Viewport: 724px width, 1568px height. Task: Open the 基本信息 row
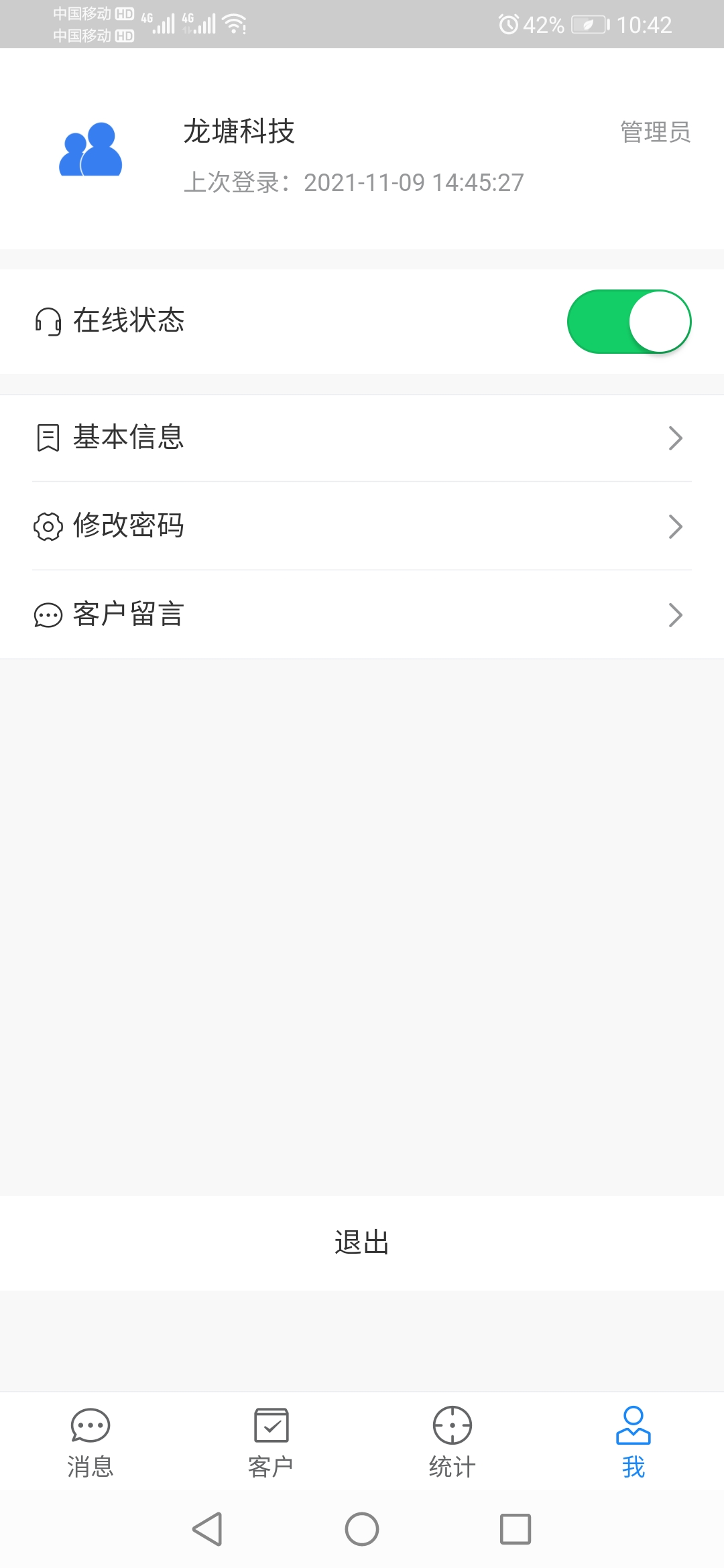pyautogui.click(x=362, y=438)
